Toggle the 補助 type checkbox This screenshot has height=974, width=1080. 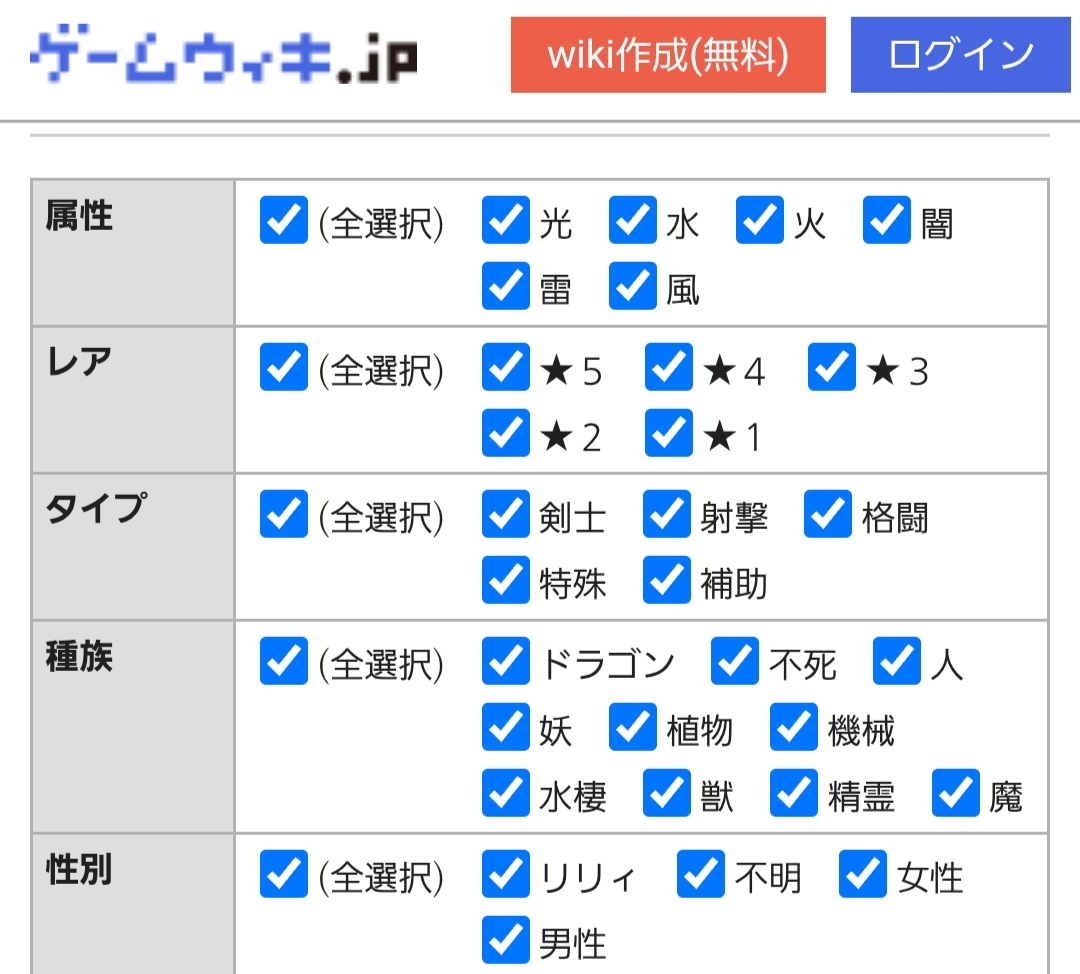click(666, 581)
